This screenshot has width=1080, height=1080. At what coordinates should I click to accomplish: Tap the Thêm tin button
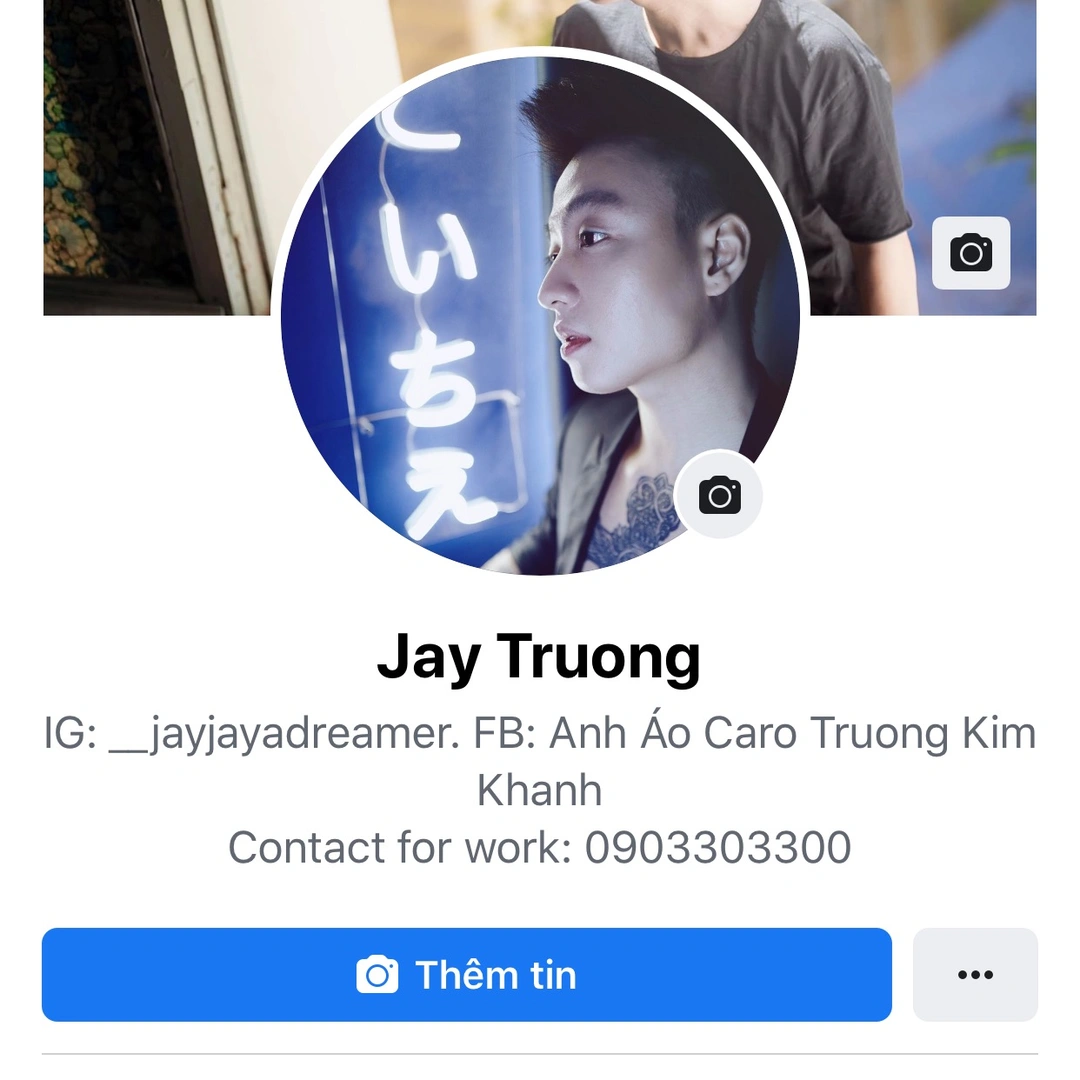pos(466,975)
